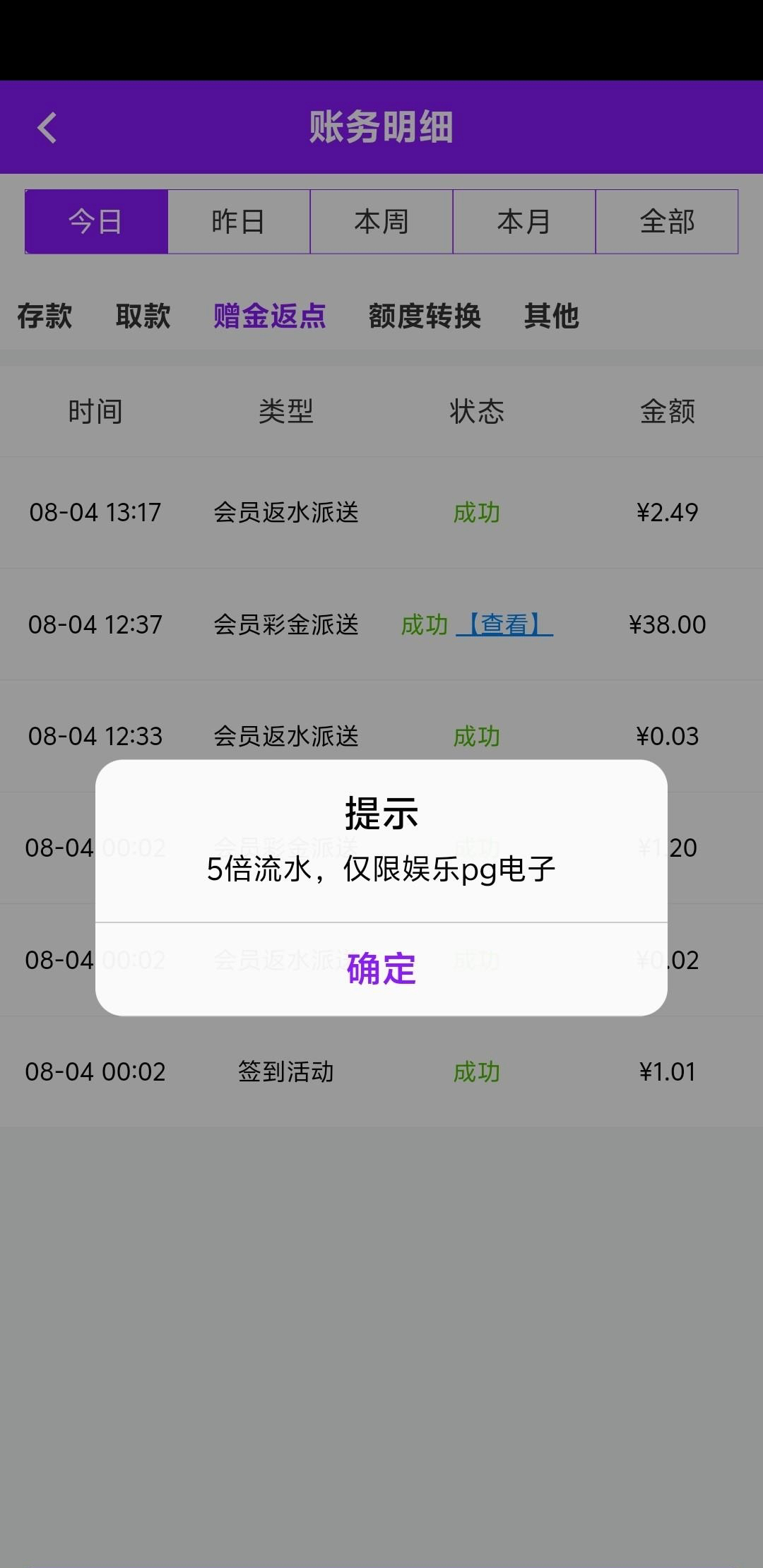The image size is (763, 1568).
Task: Switch to 额度转换 category
Action: point(425,316)
